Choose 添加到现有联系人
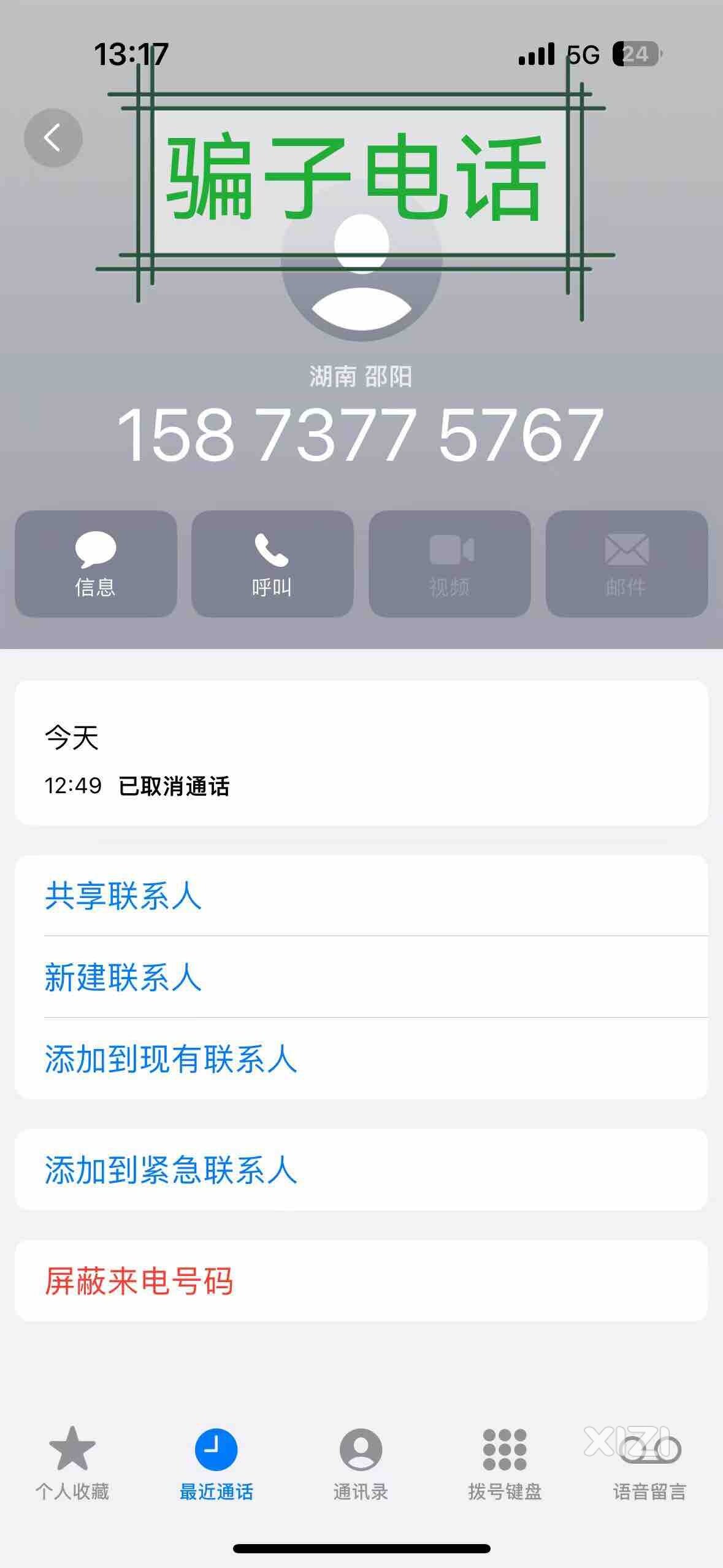Image resolution: width=723 pixels, height=1568 pixels. pyautogui.click(x=361, y=1059)
